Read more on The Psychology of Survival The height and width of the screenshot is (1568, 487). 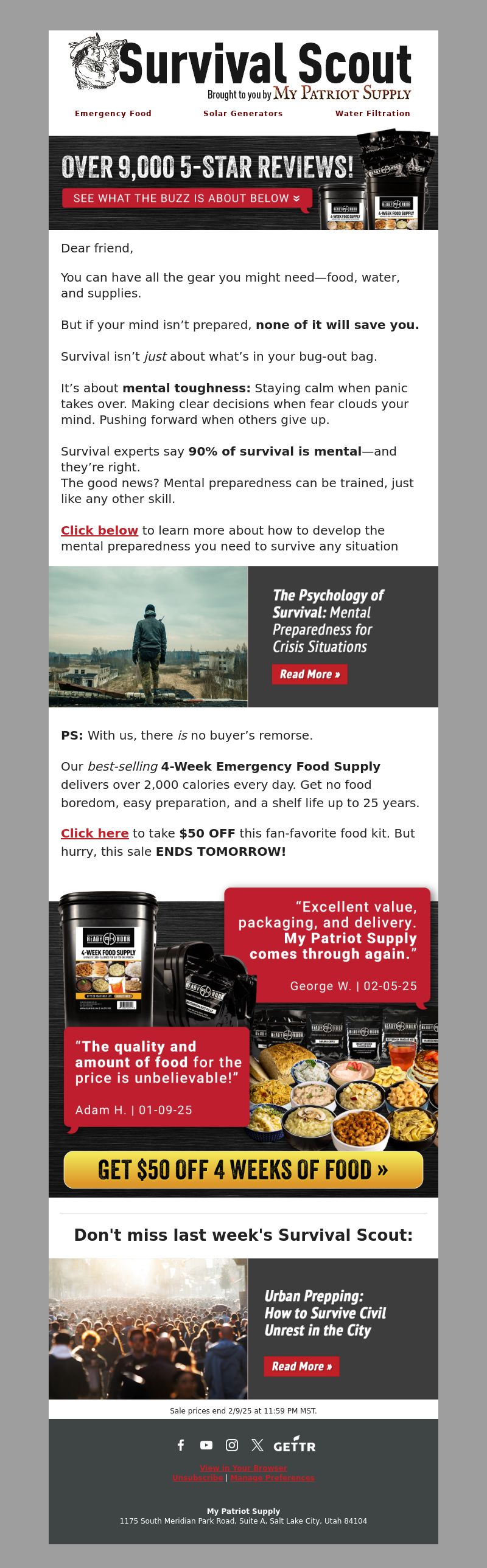(x=310, y=674)
